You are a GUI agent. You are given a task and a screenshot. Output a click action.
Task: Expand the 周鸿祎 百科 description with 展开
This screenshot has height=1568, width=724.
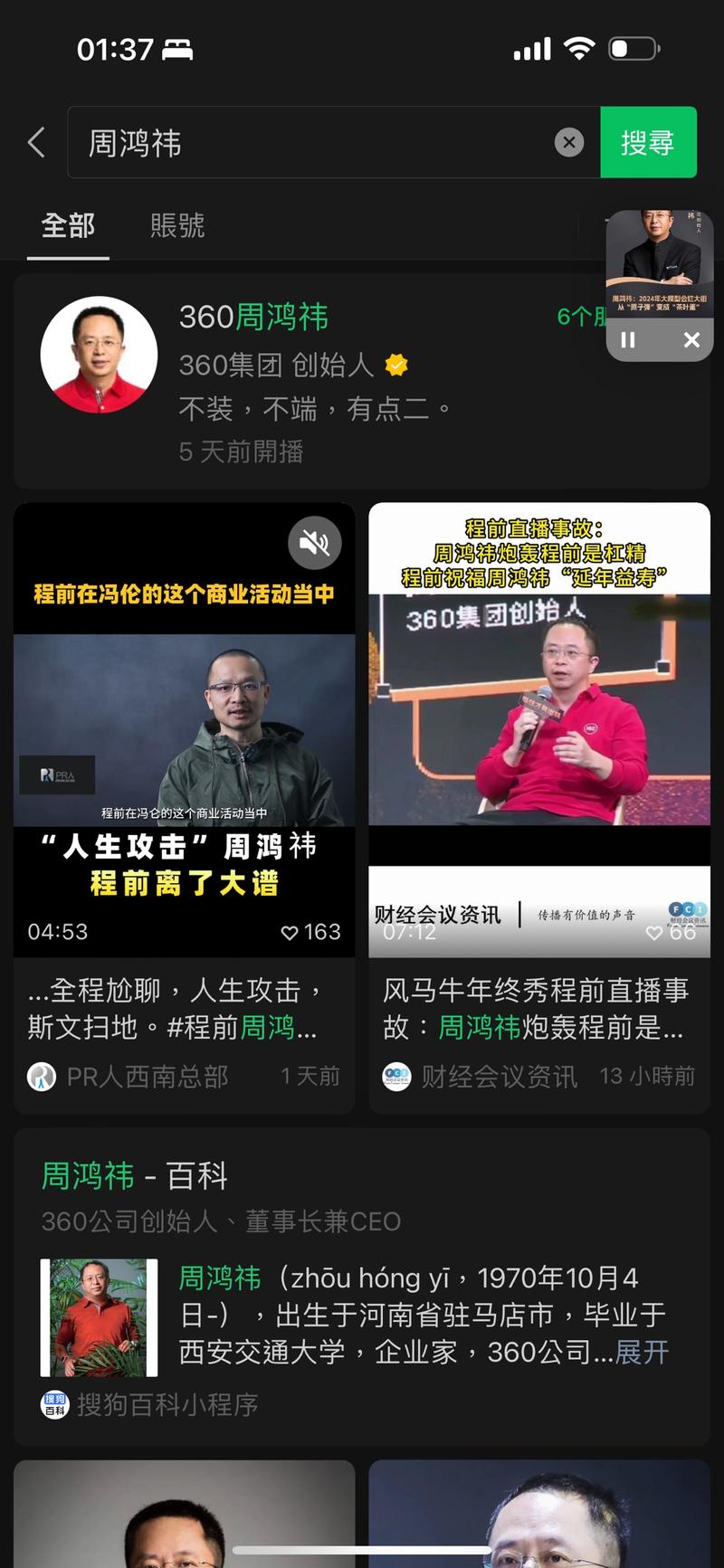click(x=642, y=1352)
